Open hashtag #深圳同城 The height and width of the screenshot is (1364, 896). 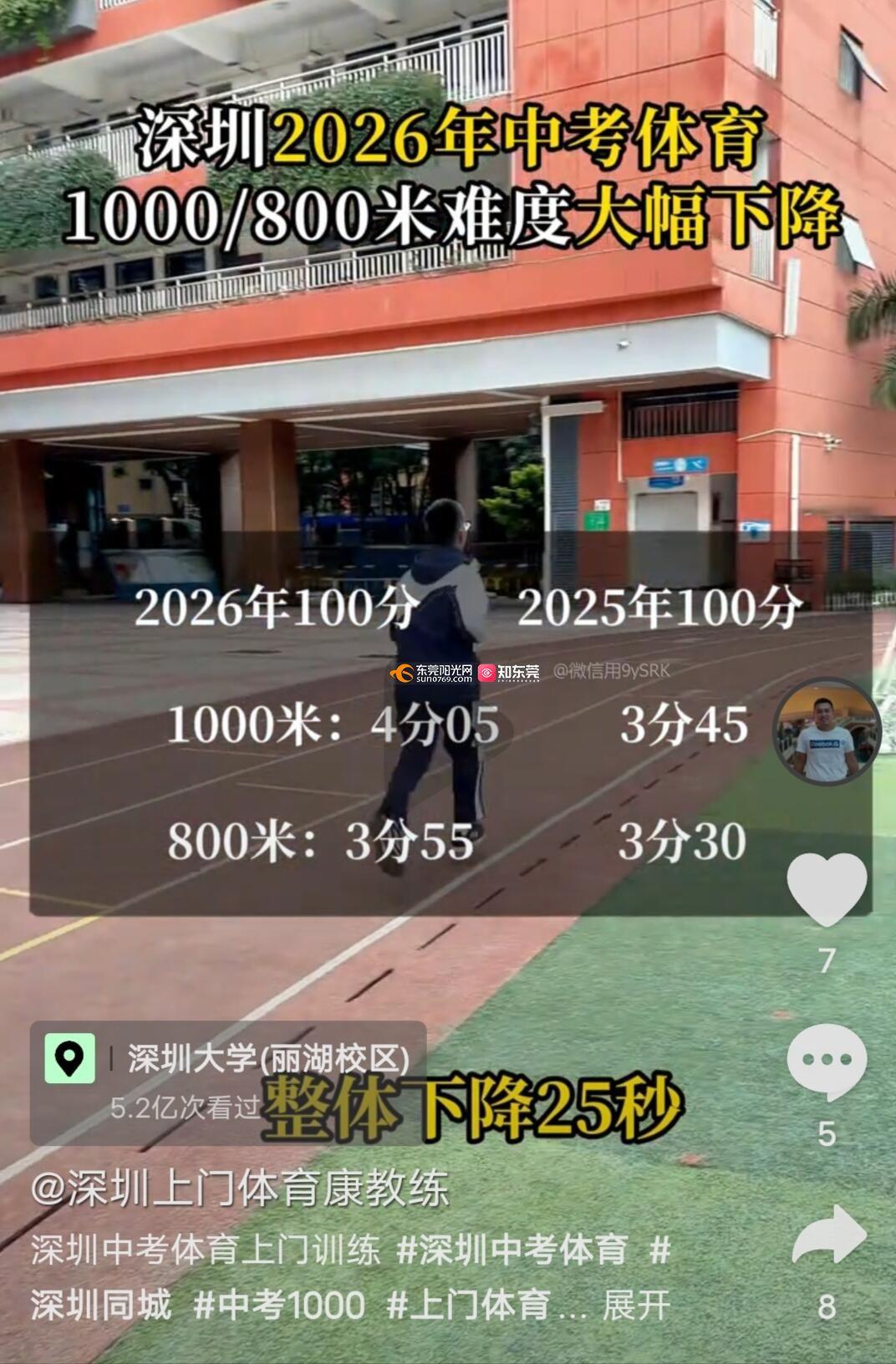tap(100, 1305)
